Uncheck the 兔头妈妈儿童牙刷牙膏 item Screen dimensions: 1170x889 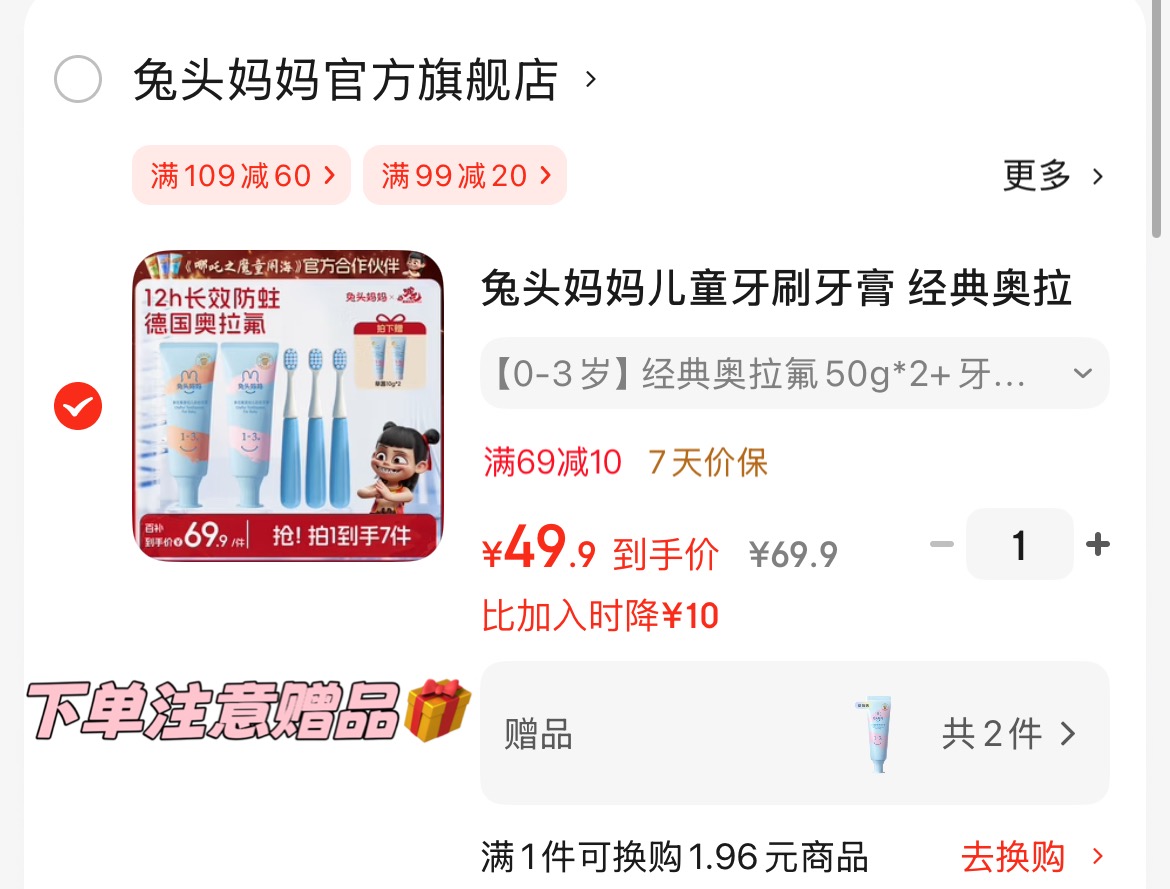(78, 406)
